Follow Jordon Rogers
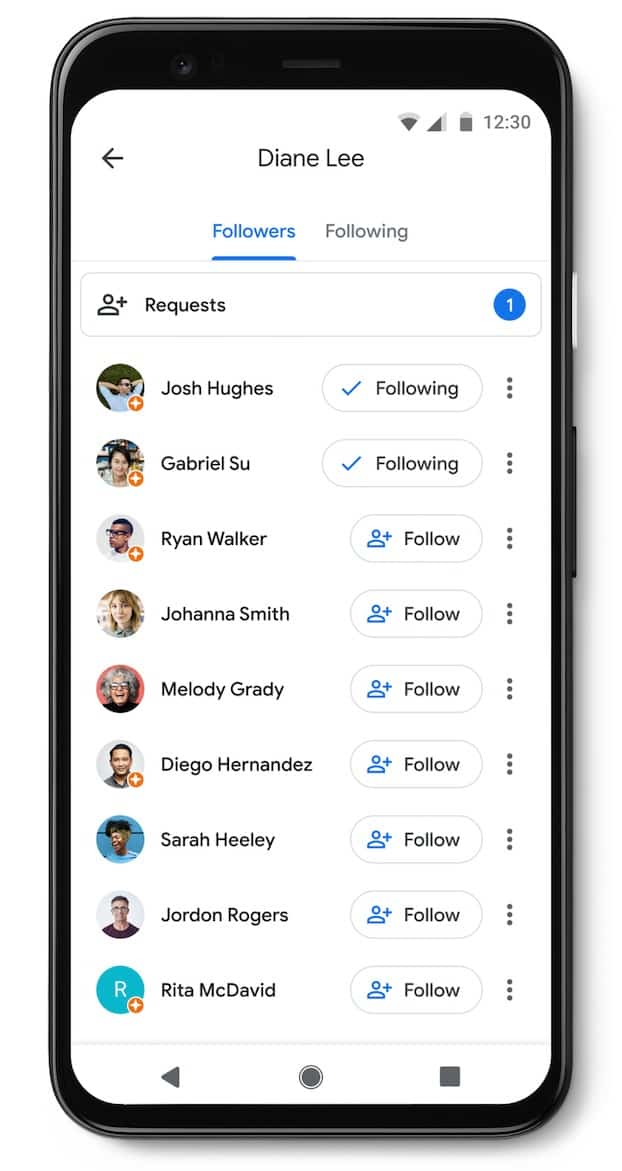 (415, 915)
